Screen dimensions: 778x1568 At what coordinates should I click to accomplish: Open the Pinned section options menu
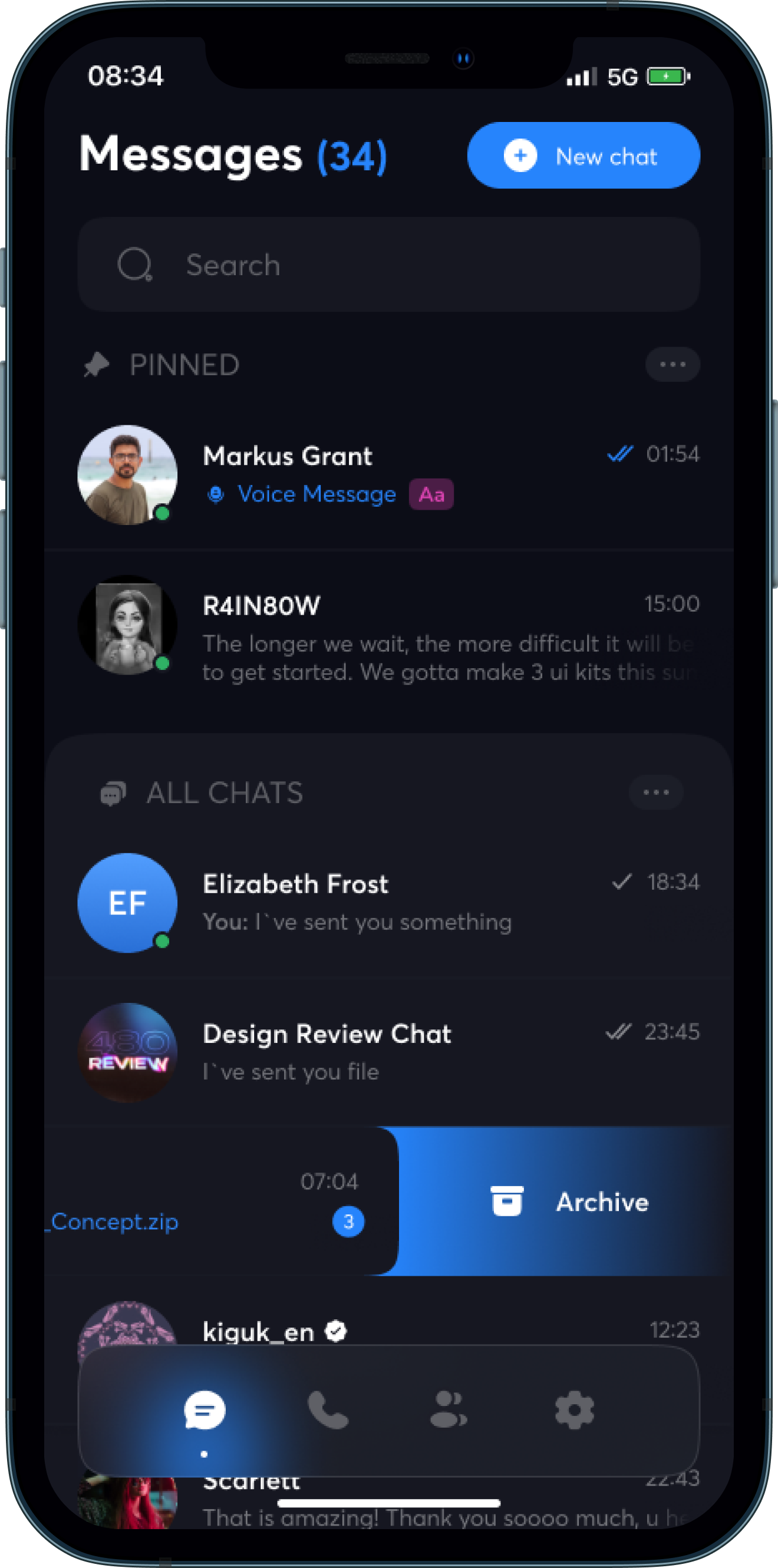point(672,365)
